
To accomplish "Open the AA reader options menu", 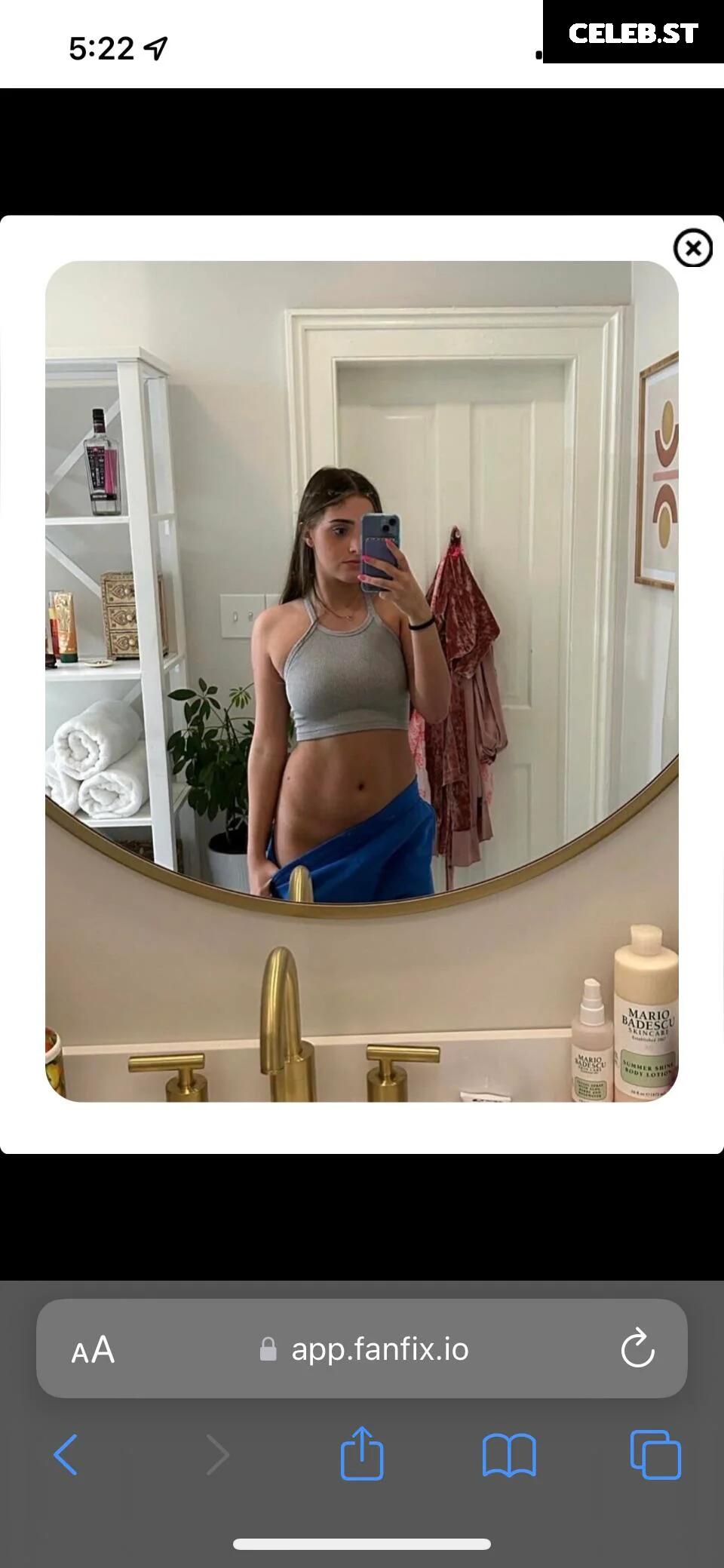I will tap(93, 1349).
